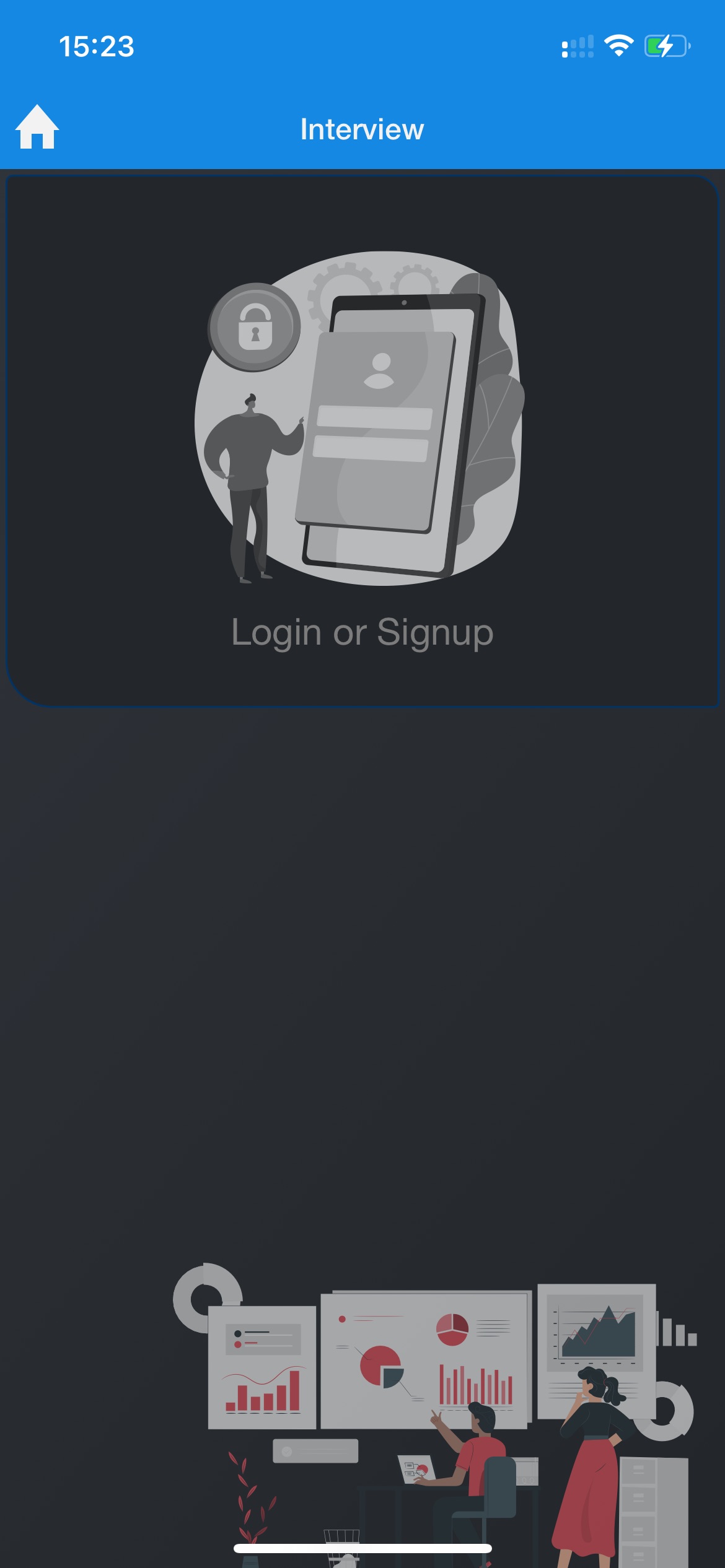Open the Login or Signup card

pyautogui.click(x=362, y=441)
